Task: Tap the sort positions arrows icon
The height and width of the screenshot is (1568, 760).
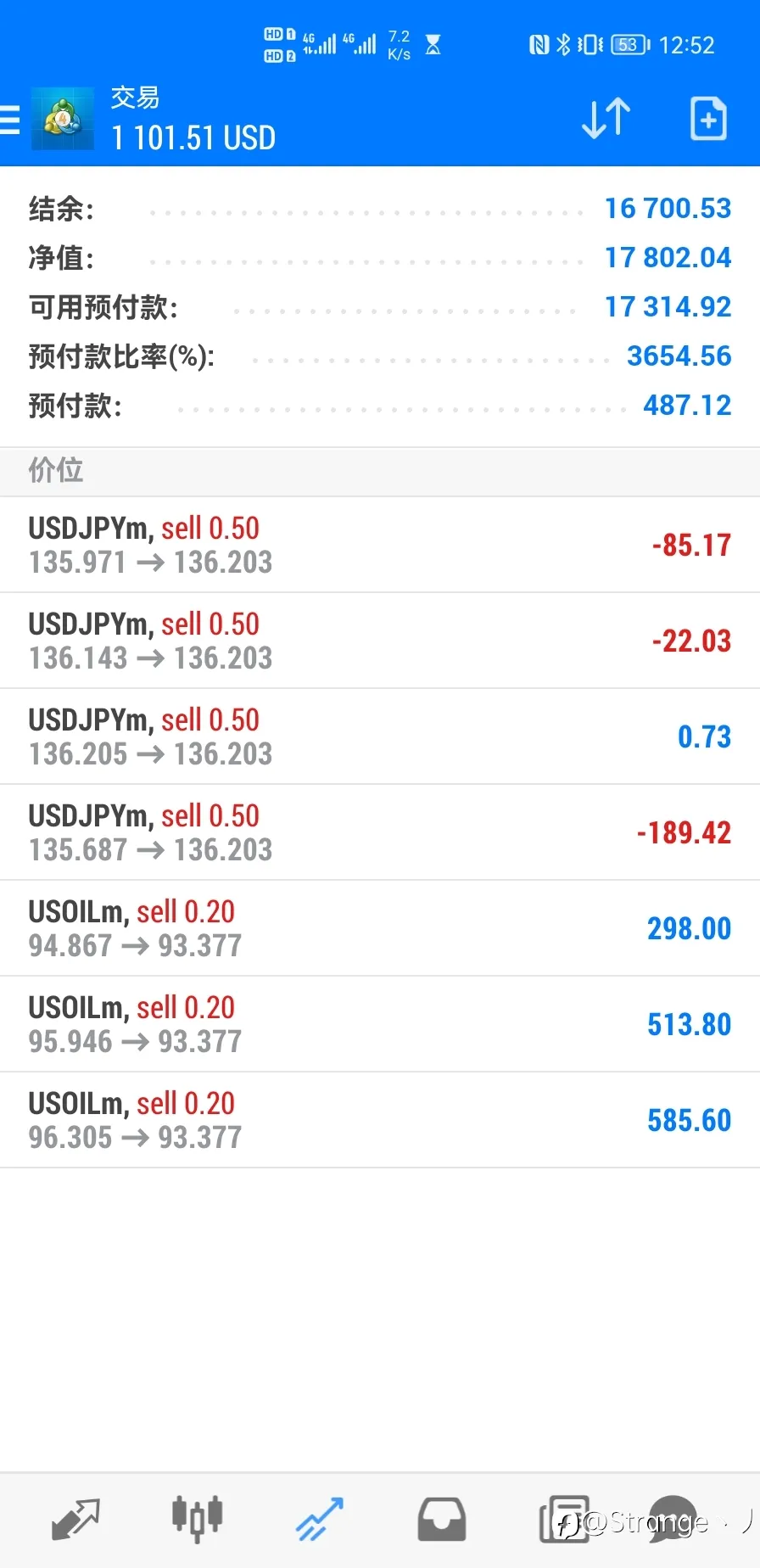Action: tap(606, 119)
